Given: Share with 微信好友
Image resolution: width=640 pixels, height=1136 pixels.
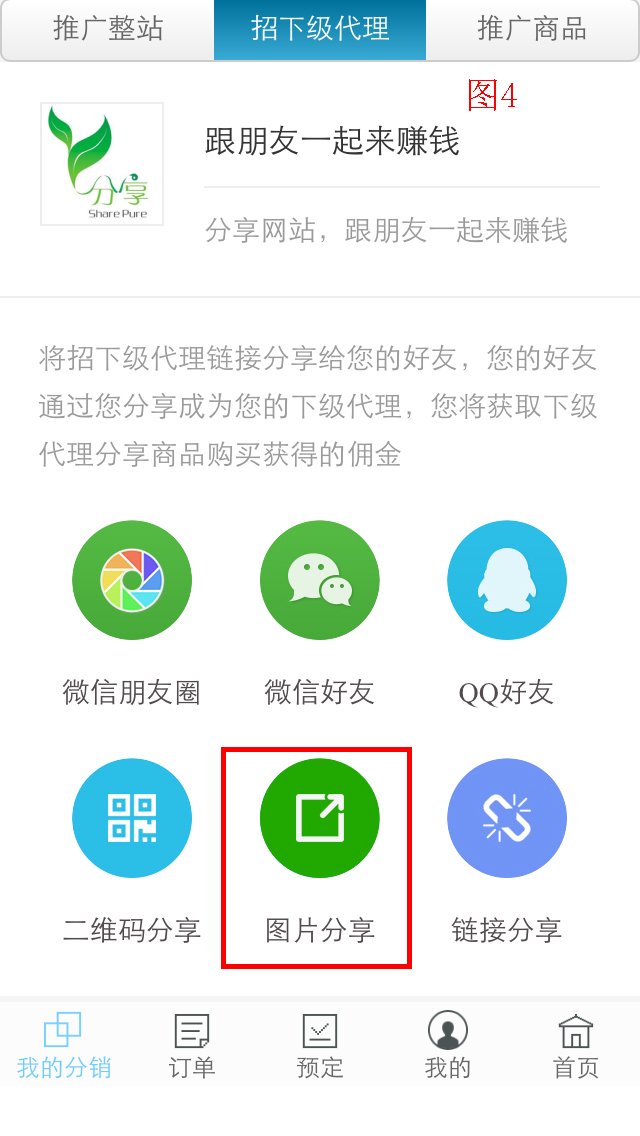Looking at the screenshot, I should [x=320, y=581].
